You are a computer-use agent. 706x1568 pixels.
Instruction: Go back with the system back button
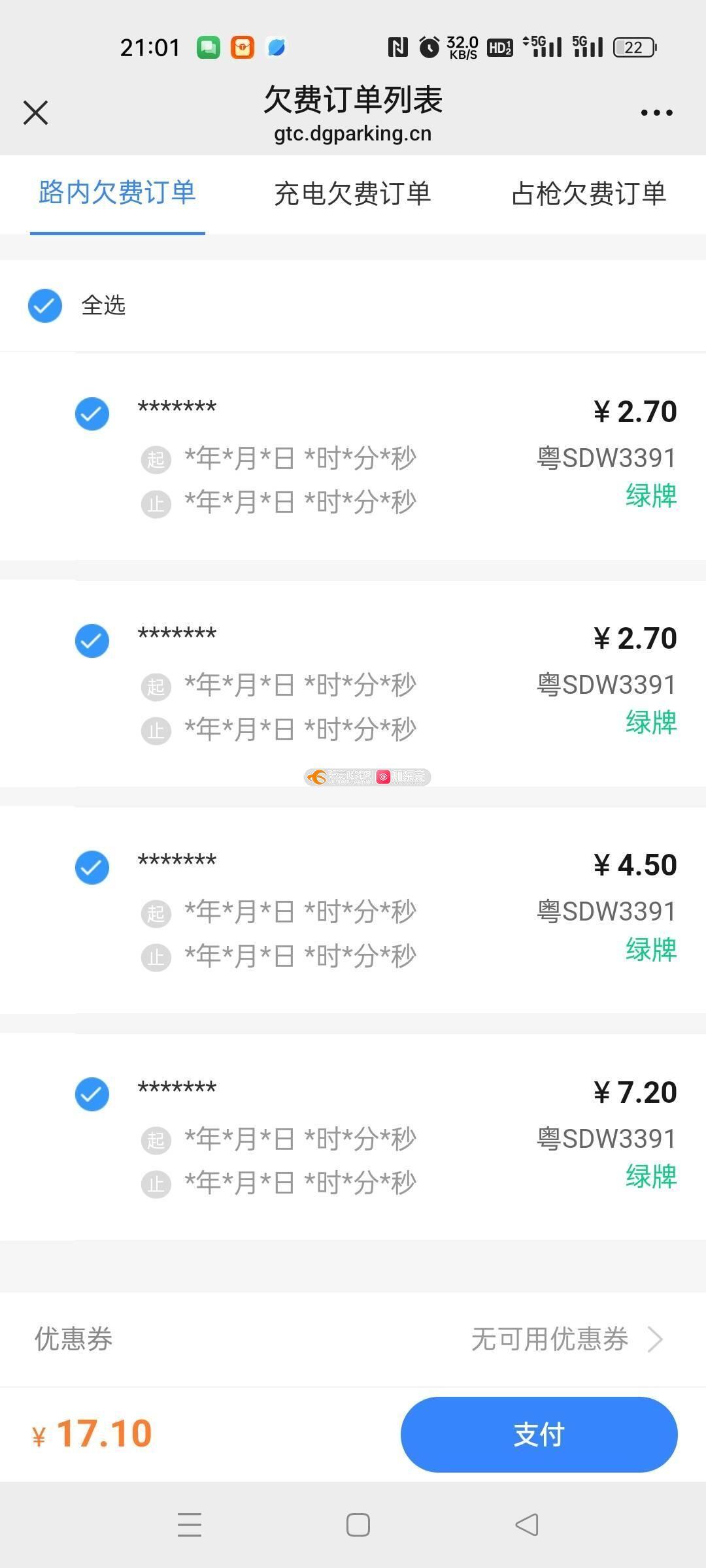pyautogui.click(x=527, y=1525)
